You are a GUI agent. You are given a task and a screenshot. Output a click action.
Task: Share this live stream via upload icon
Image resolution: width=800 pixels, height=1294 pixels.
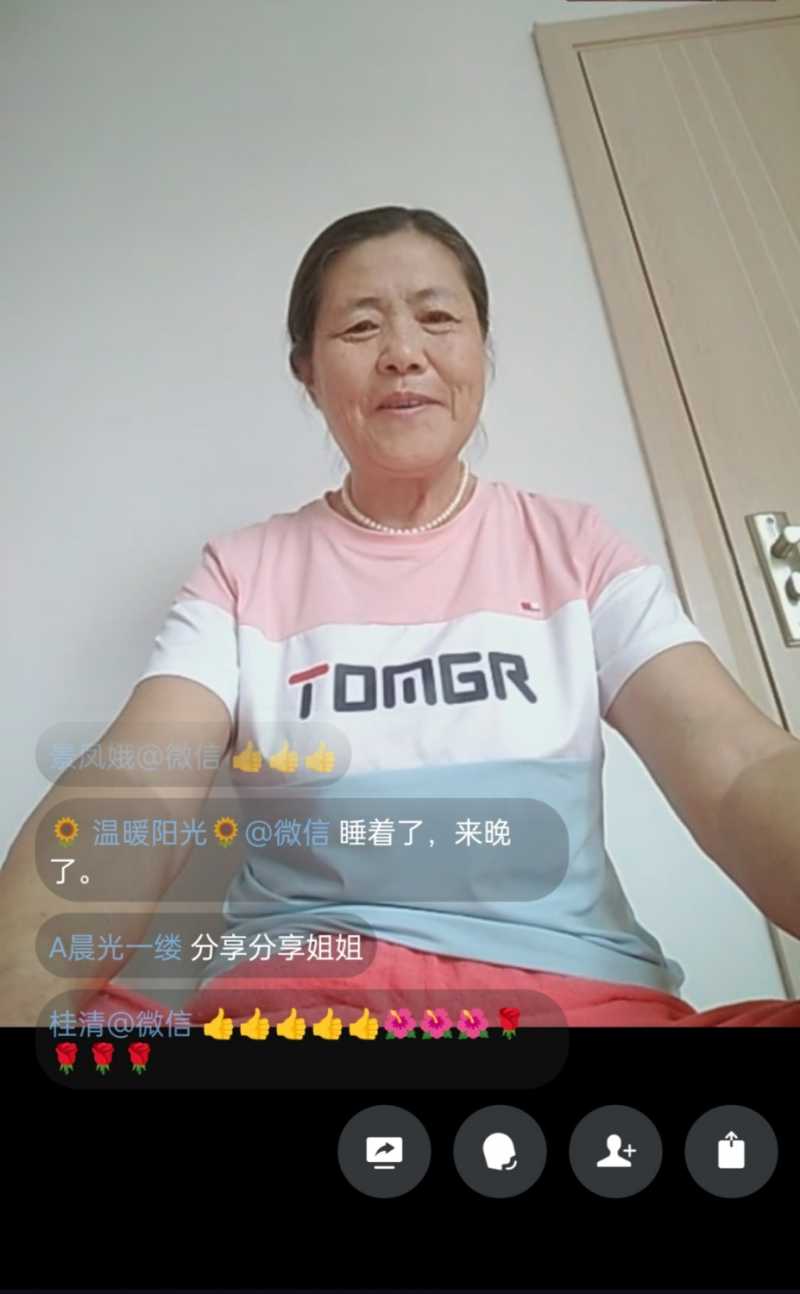coord(731,1151)
